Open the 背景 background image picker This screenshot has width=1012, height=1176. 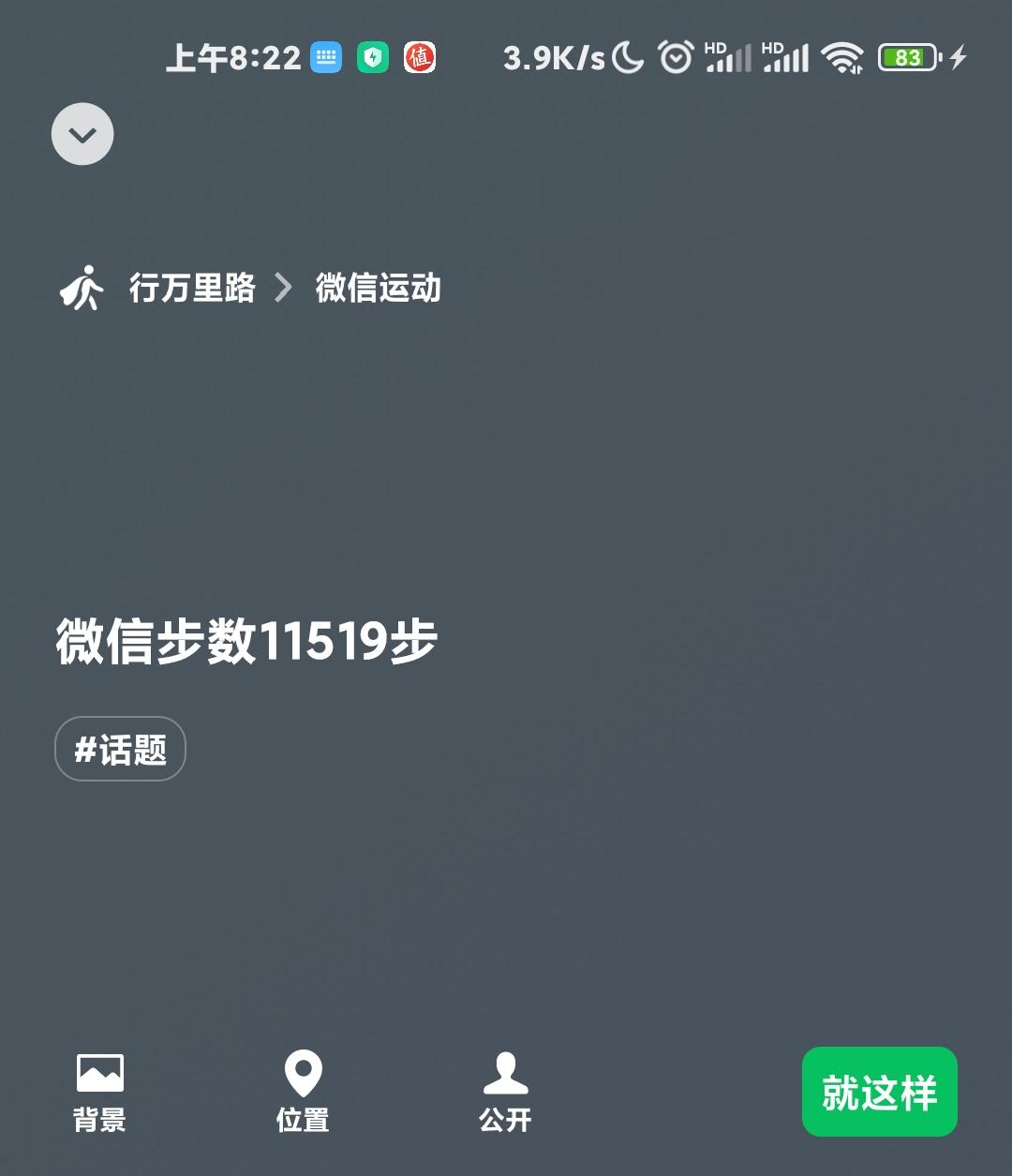[x=99, y=1092]
